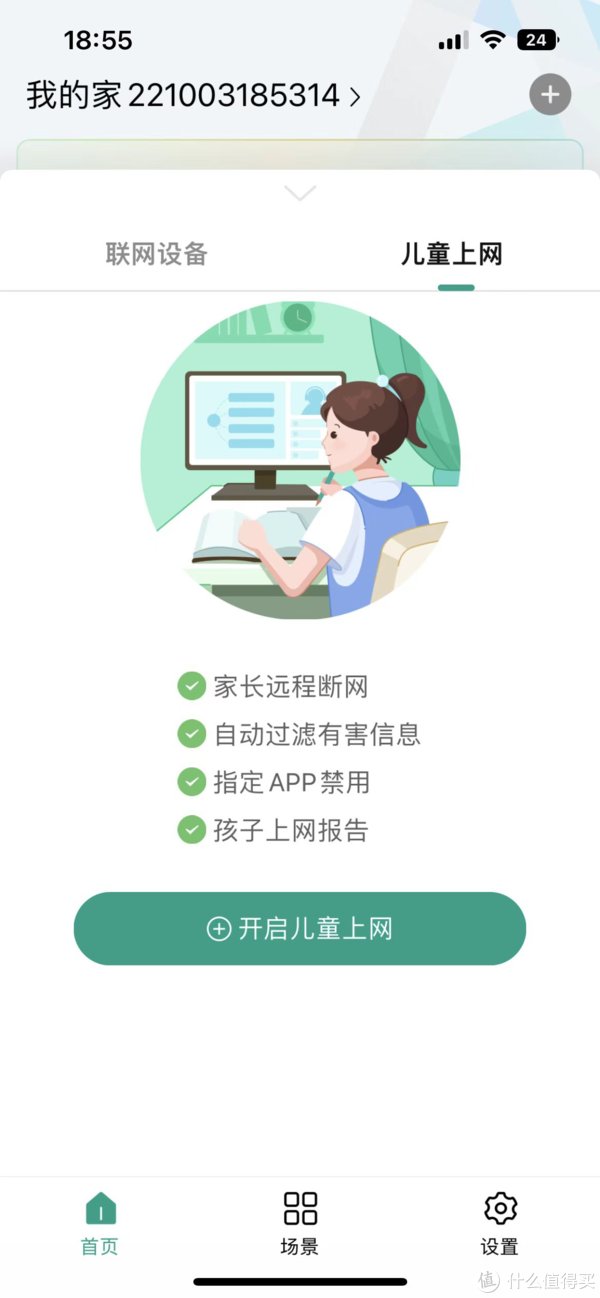Select the 儿童上网 tab
This screenshot has width=600, height=1298.
pyautogui.click(x=452, y=254)
